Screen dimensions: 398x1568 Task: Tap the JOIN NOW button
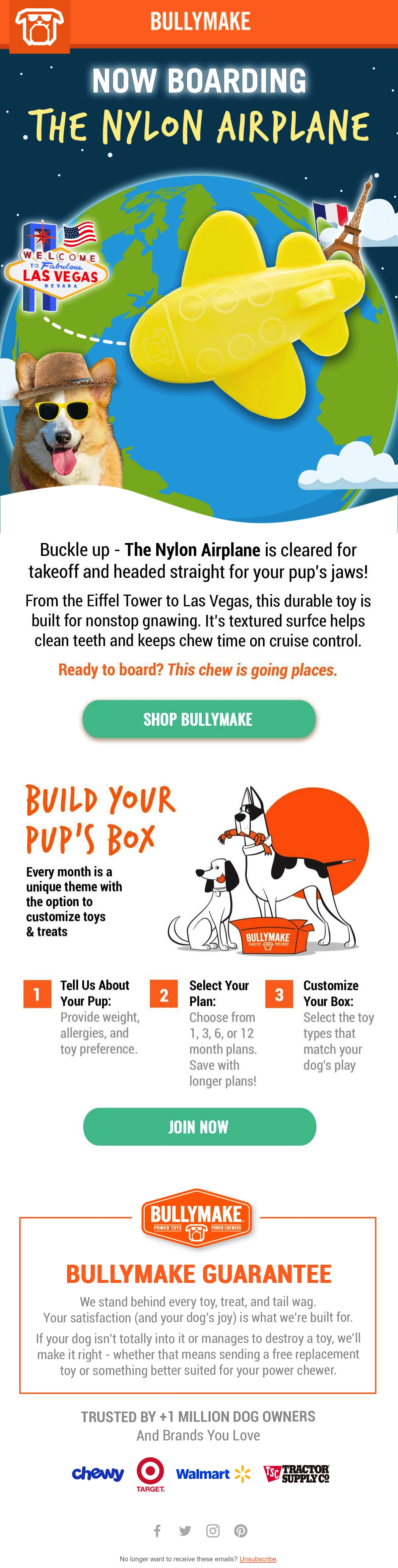(200, 1127)
